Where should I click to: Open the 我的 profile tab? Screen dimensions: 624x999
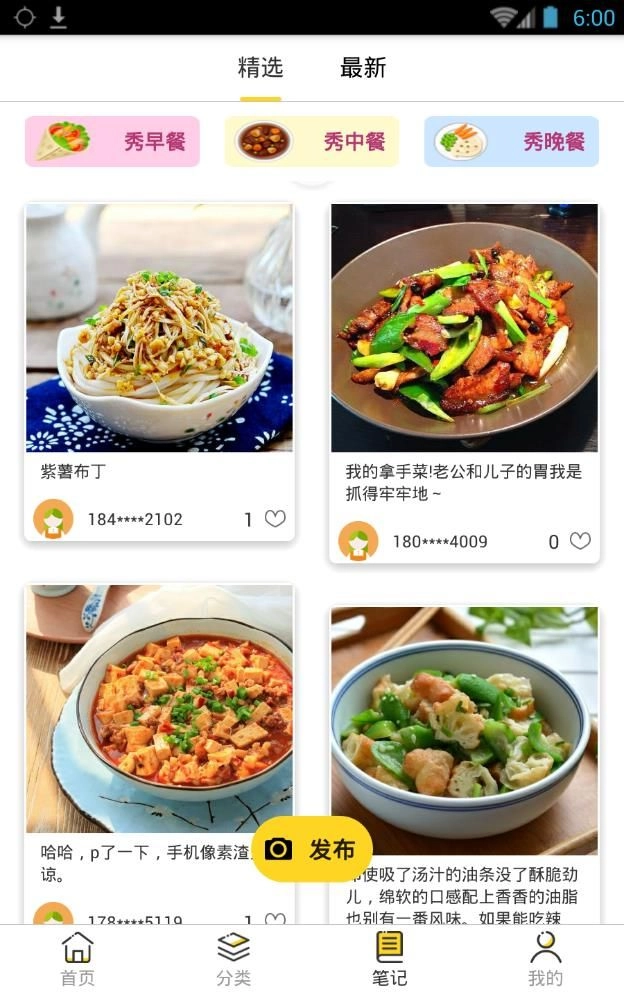pyautogui.click(x=545, y=958)
